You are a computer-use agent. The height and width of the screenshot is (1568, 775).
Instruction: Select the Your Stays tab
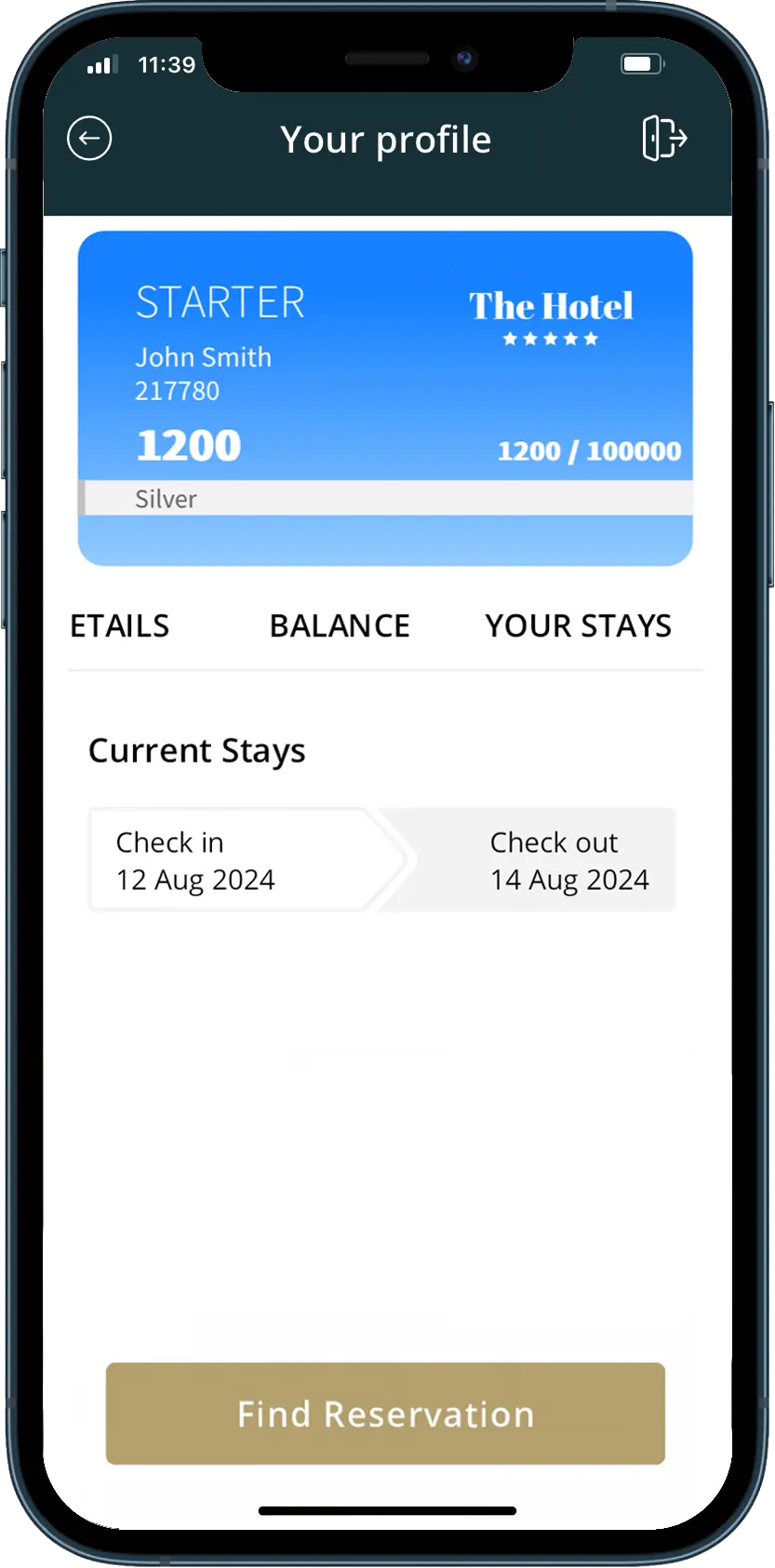pyautogui.click(x=578, y=626)
